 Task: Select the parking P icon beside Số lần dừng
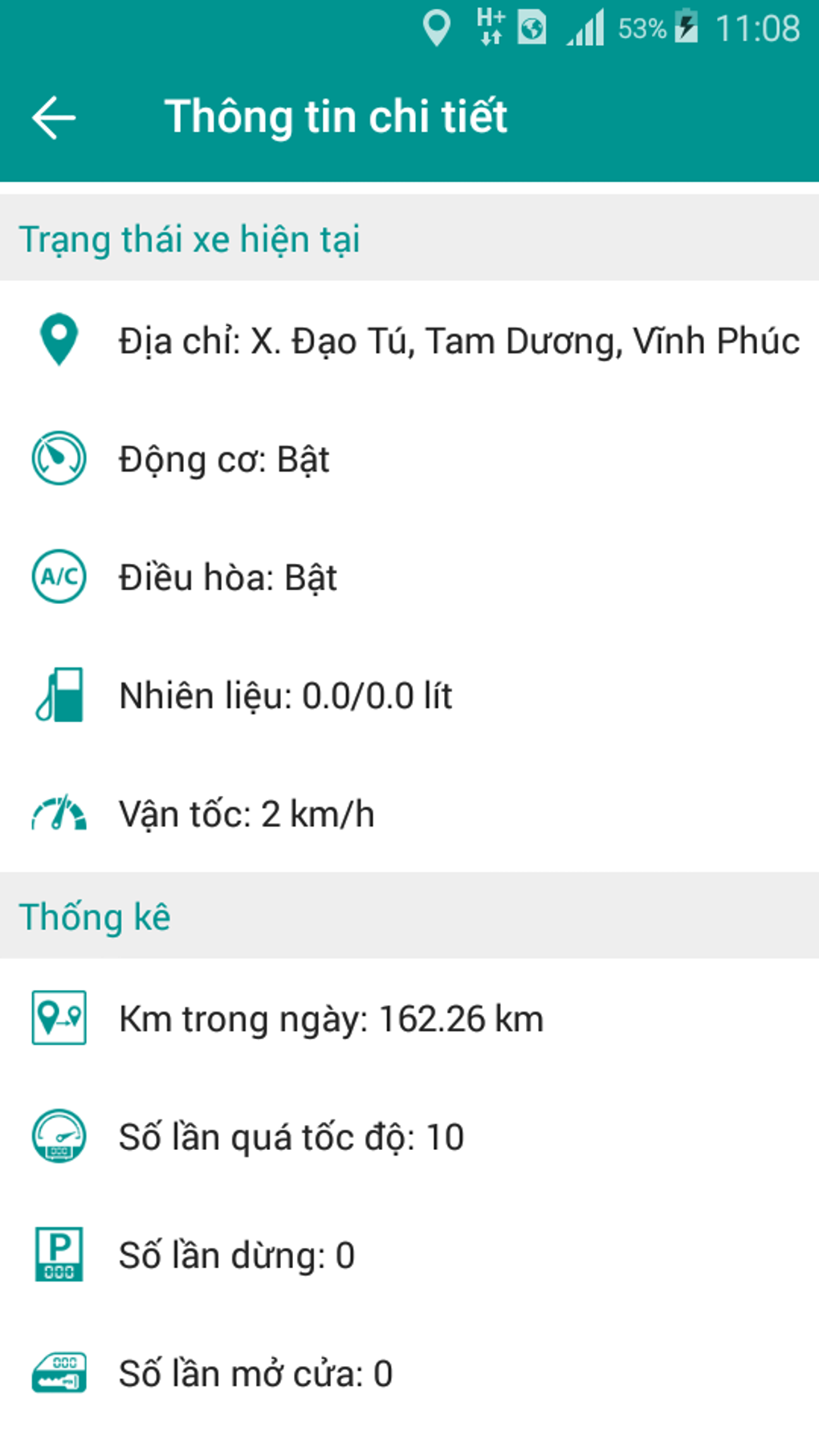coord(59,1253)
